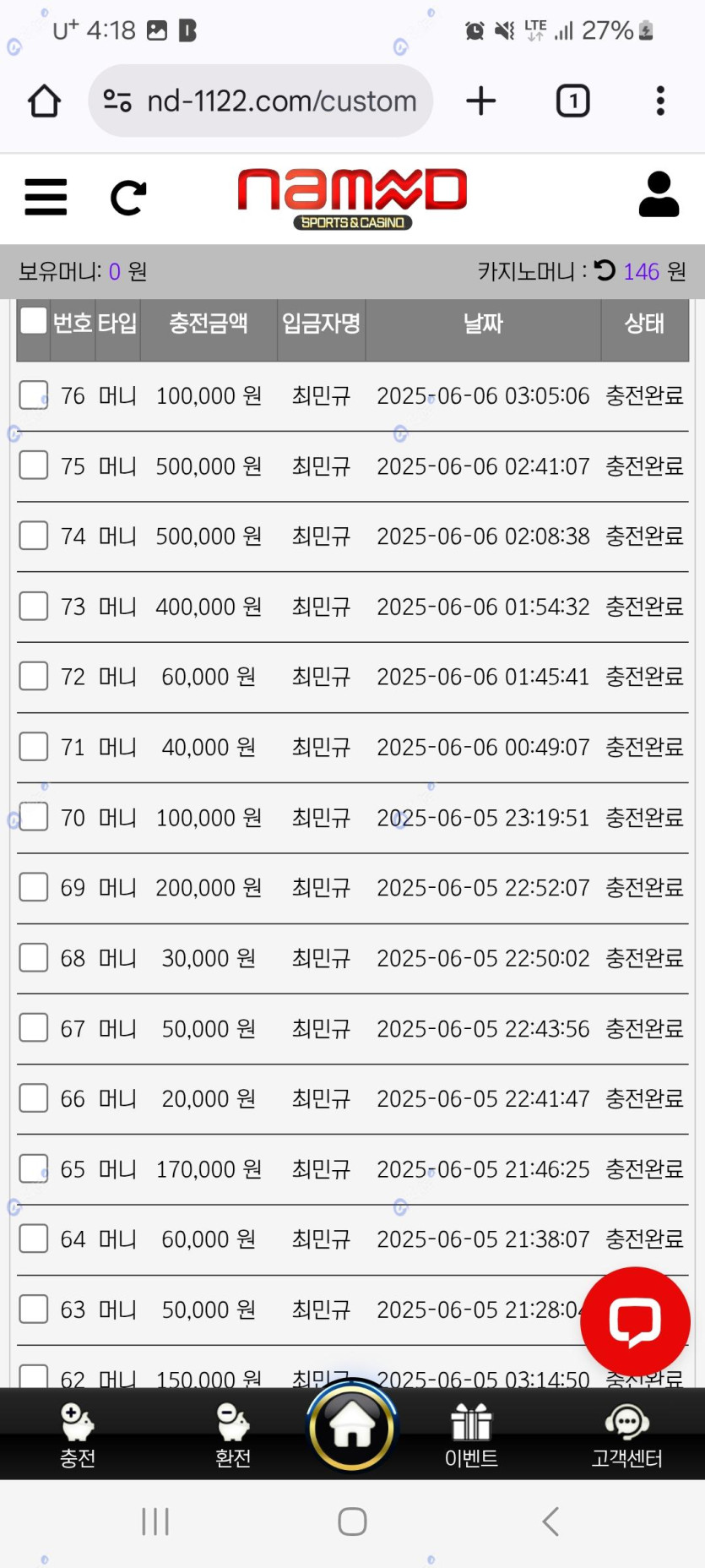This screenshot has width=705, height=1568.
Task: Switch to the 환전 tab
Action: click(x=233, y=1435)
